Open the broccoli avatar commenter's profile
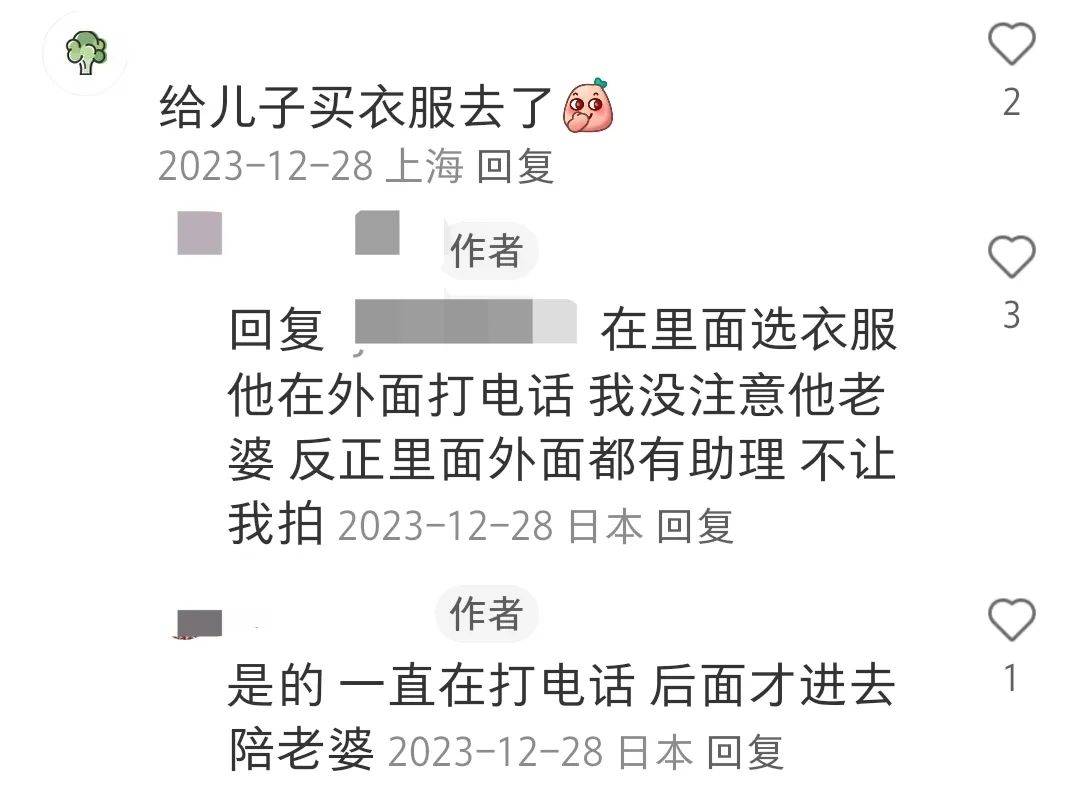This screenshot has width=1080, height=804. 86,52
